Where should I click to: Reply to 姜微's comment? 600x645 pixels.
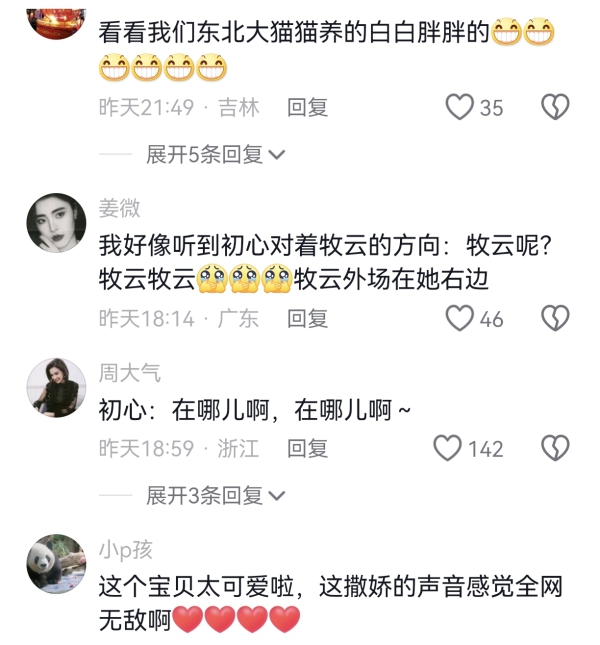(308, 319)
